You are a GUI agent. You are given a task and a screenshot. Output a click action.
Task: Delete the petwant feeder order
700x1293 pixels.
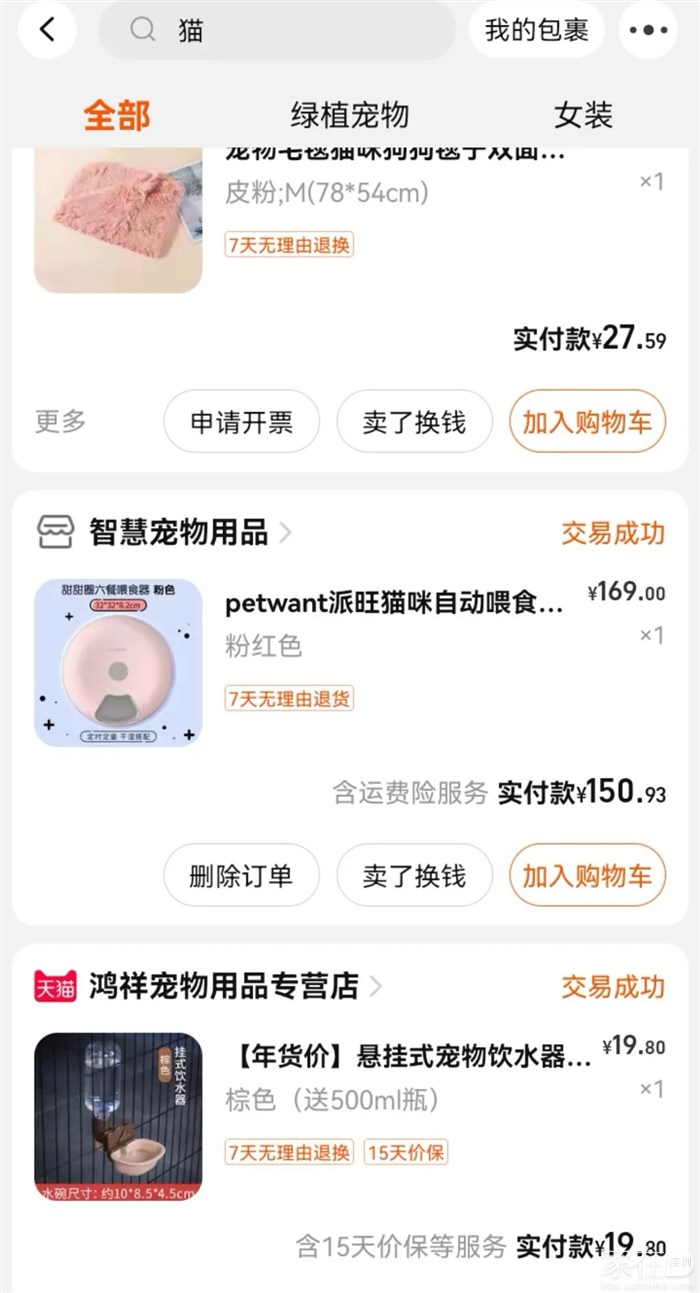pos(242,876)
